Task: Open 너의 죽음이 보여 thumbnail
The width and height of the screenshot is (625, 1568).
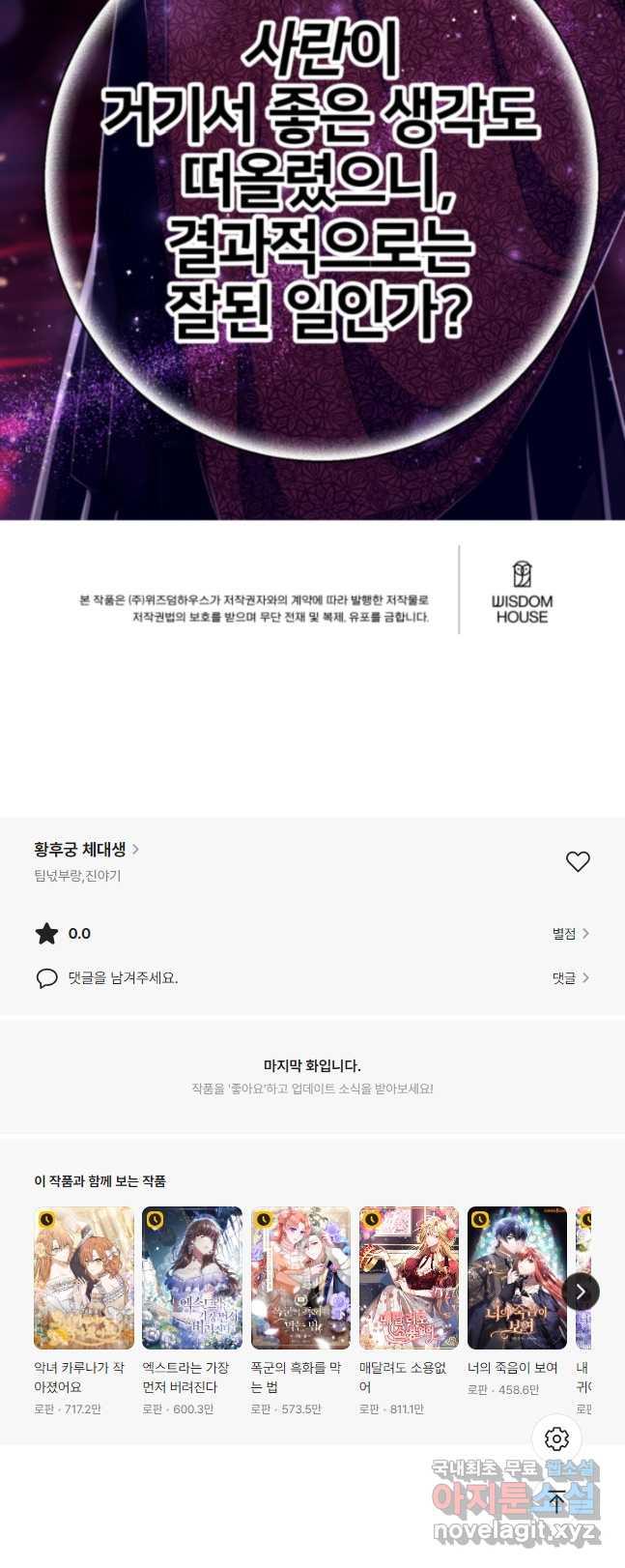Action: pyautogui.click(x=517, y=1277)
